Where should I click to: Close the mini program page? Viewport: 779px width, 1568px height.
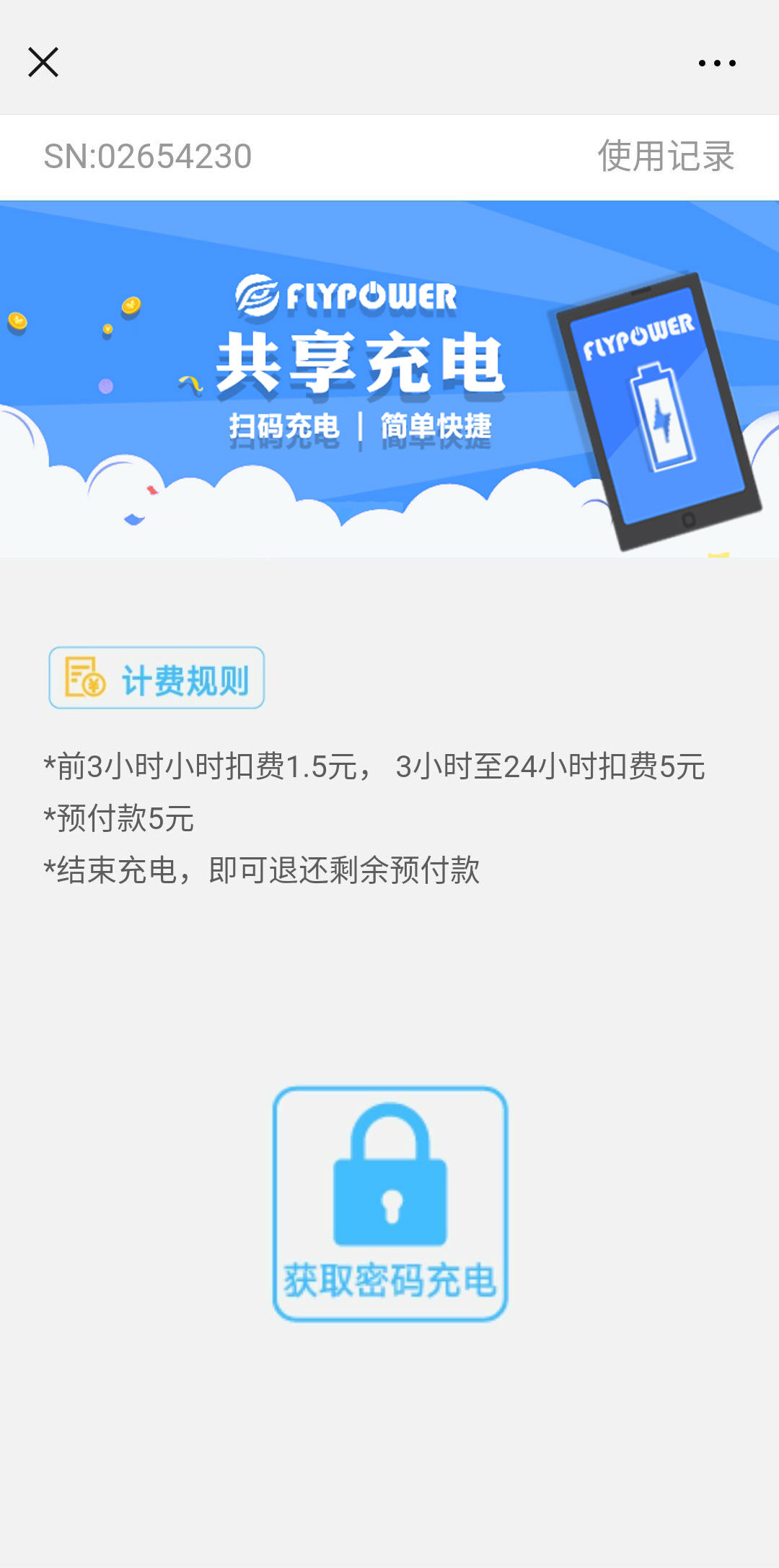[43, 62]
